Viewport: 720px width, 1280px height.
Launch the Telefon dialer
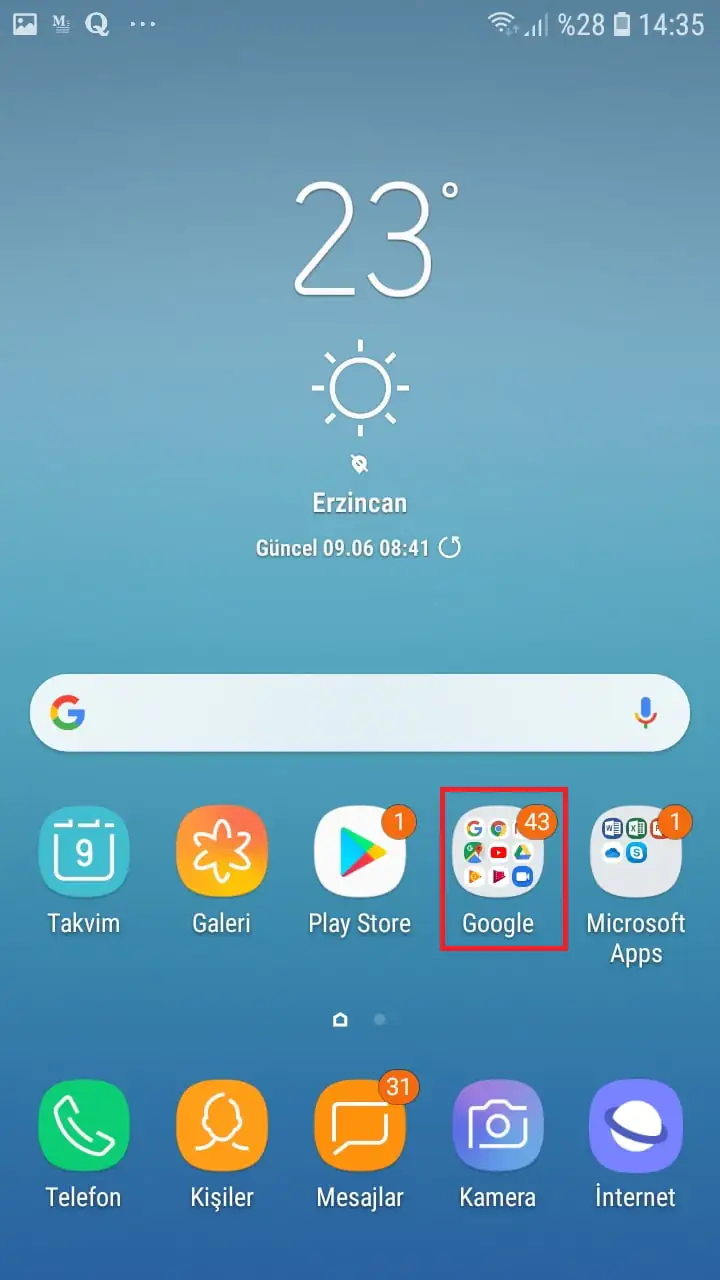coord(84,1125)
